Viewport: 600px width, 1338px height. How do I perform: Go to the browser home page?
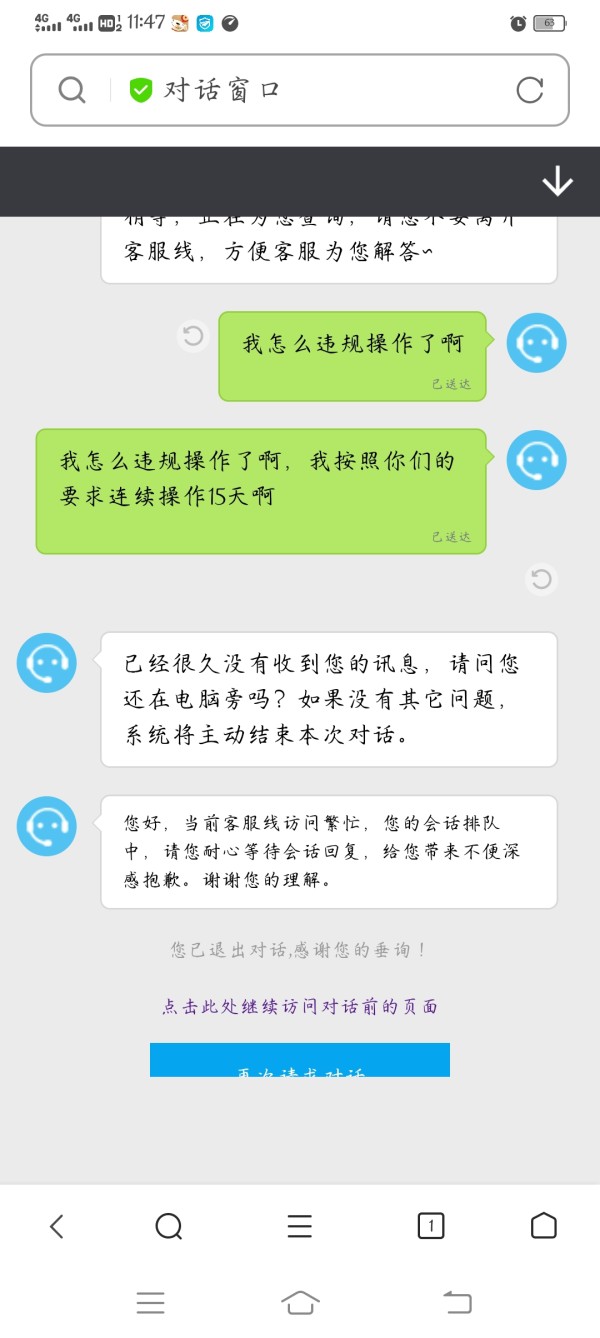[543, 1226]
